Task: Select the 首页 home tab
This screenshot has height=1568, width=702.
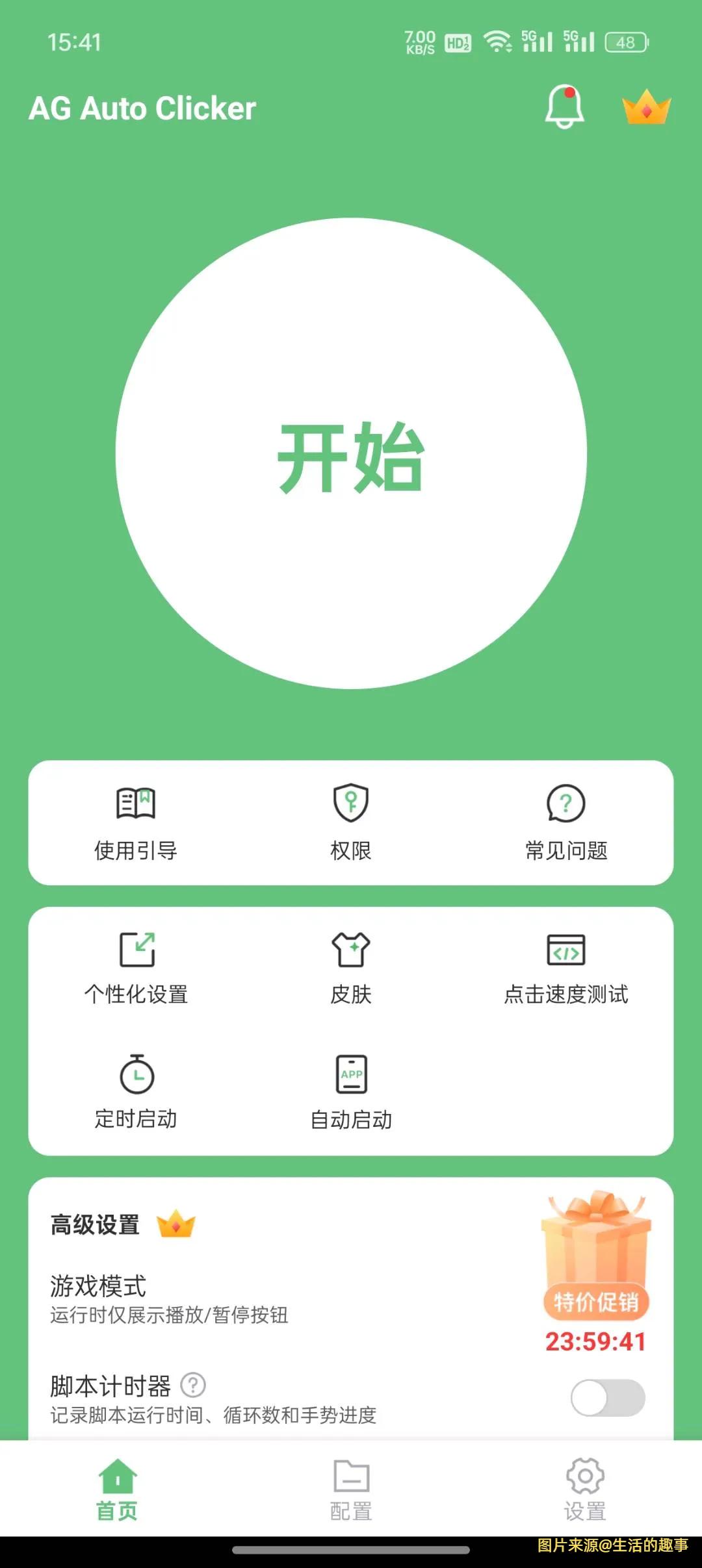Action: coord(117,1490)
